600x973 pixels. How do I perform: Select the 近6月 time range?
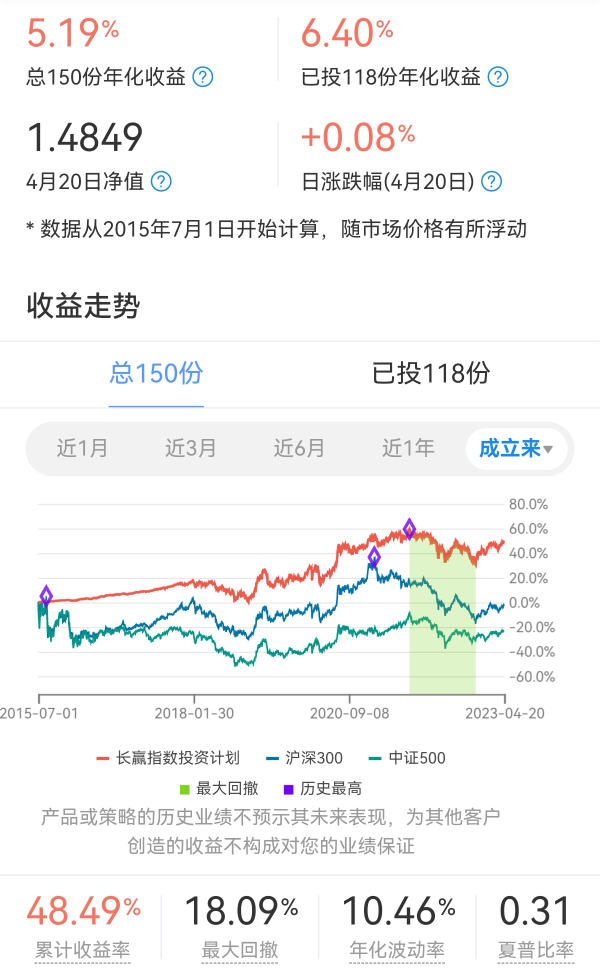(299, 449)
